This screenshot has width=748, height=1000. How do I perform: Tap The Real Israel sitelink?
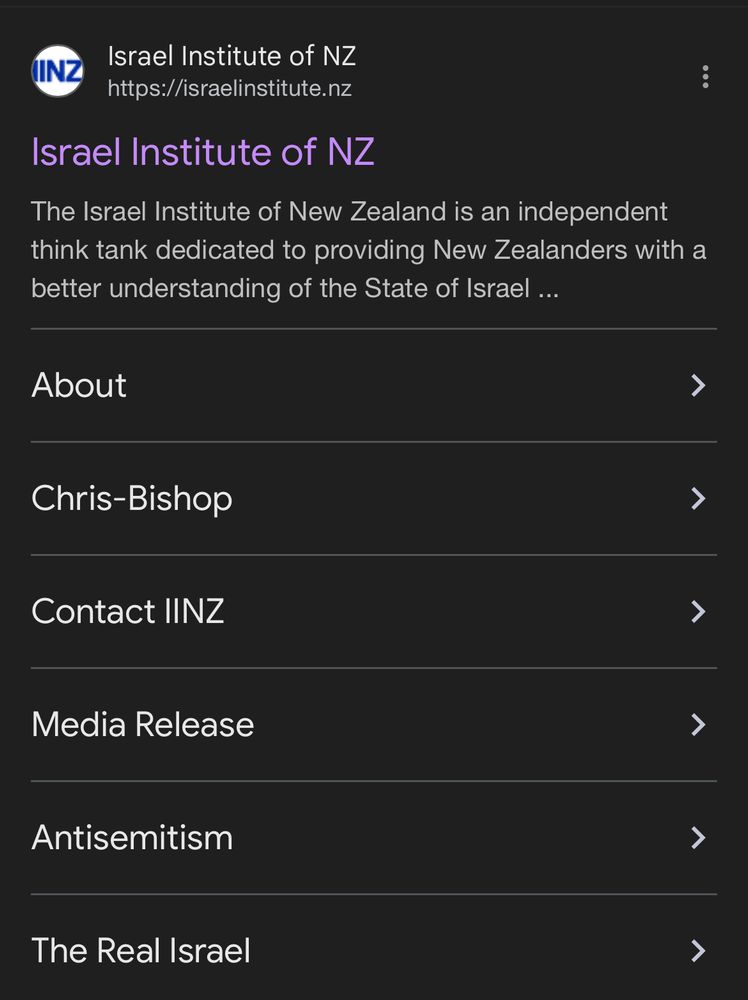[373, 951]
